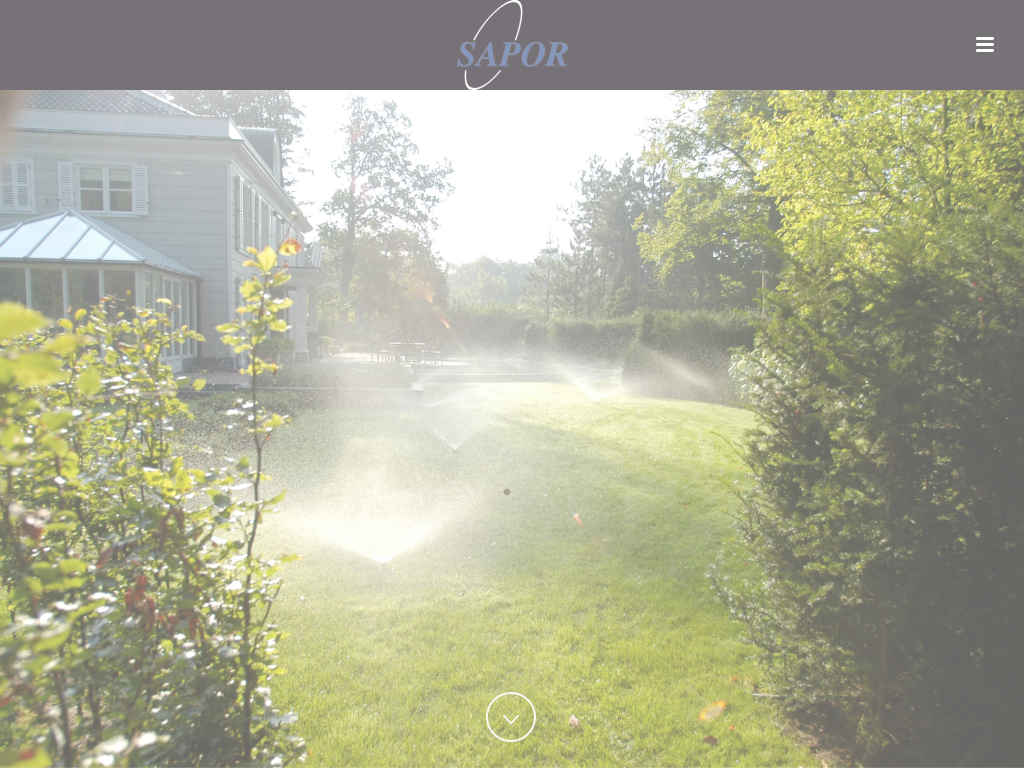This screenshot has width=1024, height=768.
Task: Open the SAPOR homepage logo link
Action: (x=512, y=47)
